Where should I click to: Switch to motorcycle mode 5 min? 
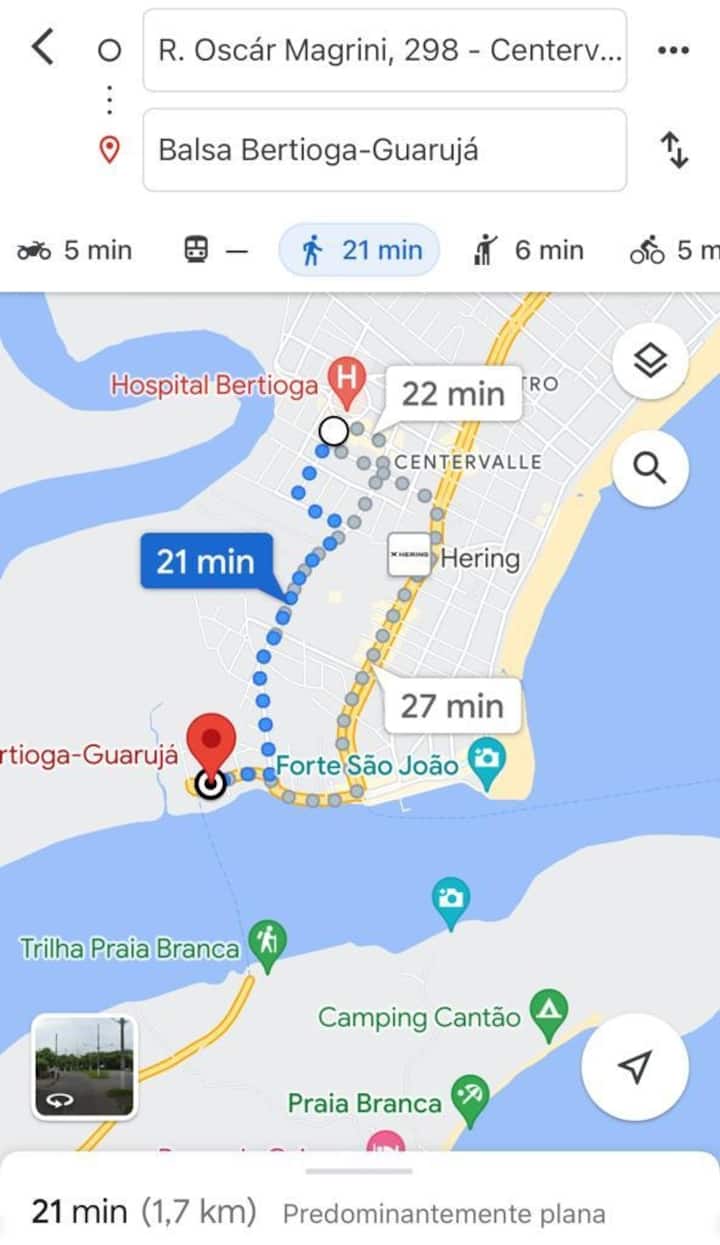point(75,250)
